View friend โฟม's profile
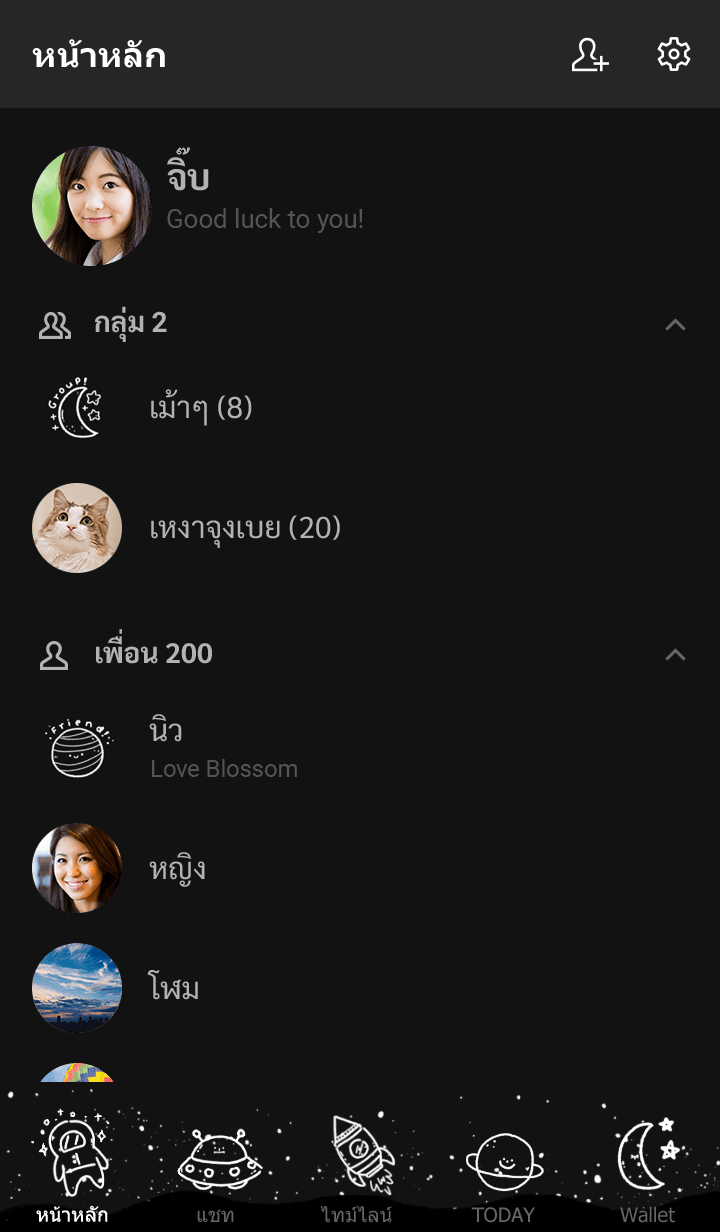The height and width of the screenshot is (1232, 720). 174,988
